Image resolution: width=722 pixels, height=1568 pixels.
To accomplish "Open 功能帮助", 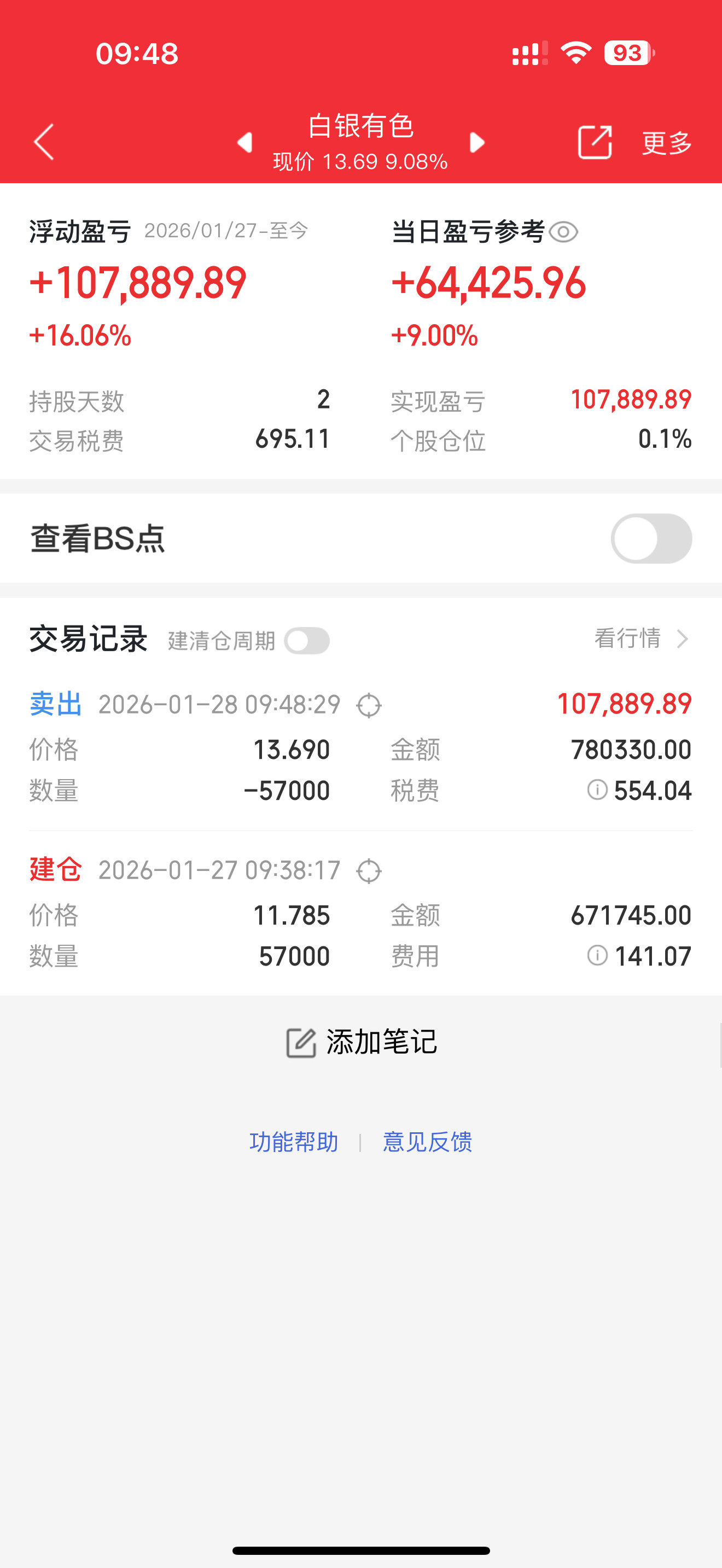I will coord(295,1142).
